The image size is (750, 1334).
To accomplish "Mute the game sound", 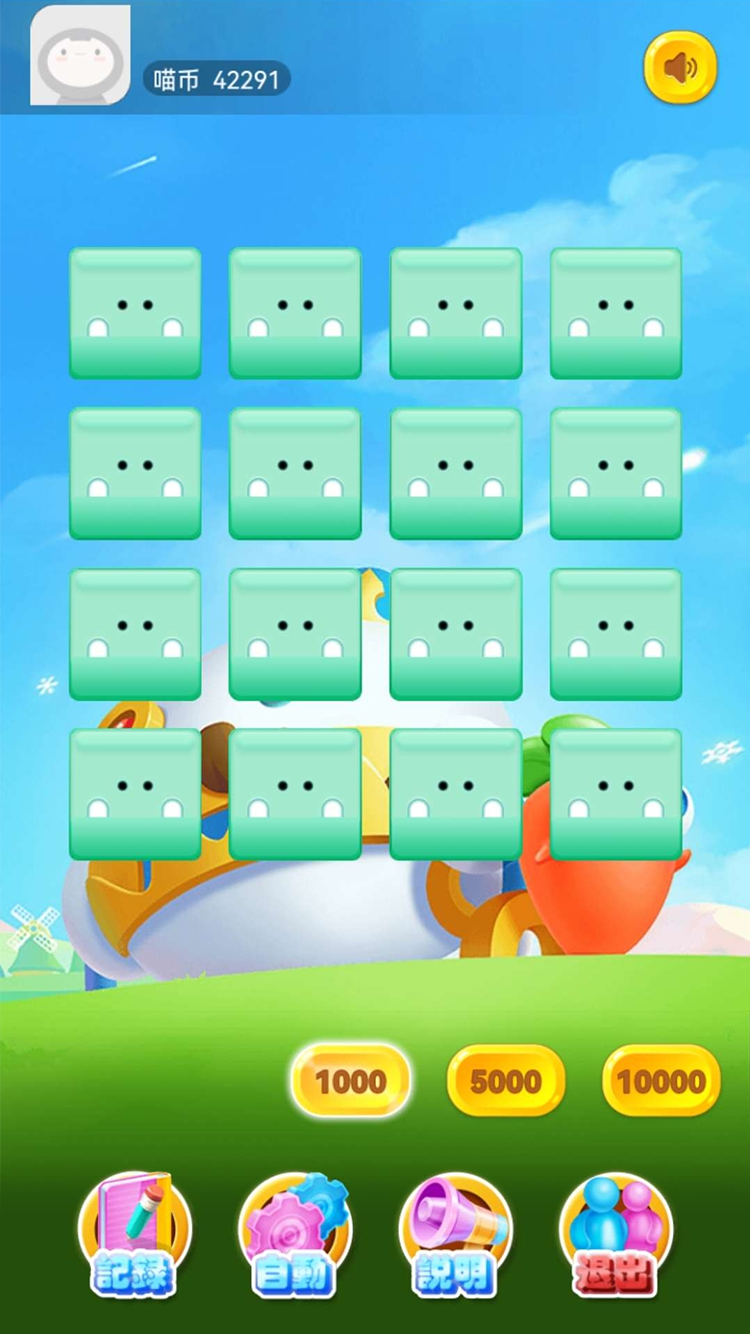I will pos(680,68).
